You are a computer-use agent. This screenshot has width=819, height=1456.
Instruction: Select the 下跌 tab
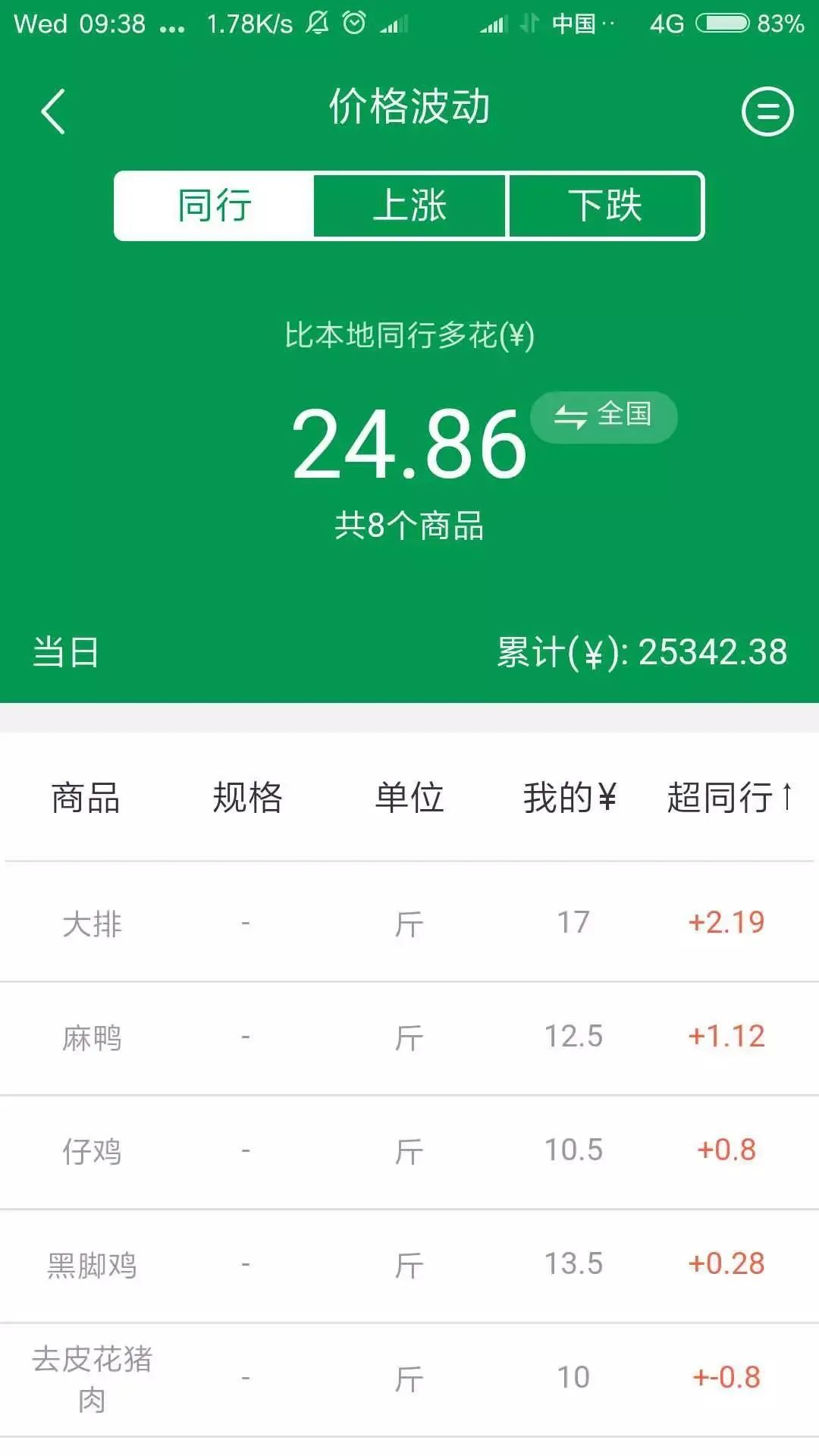605,206
